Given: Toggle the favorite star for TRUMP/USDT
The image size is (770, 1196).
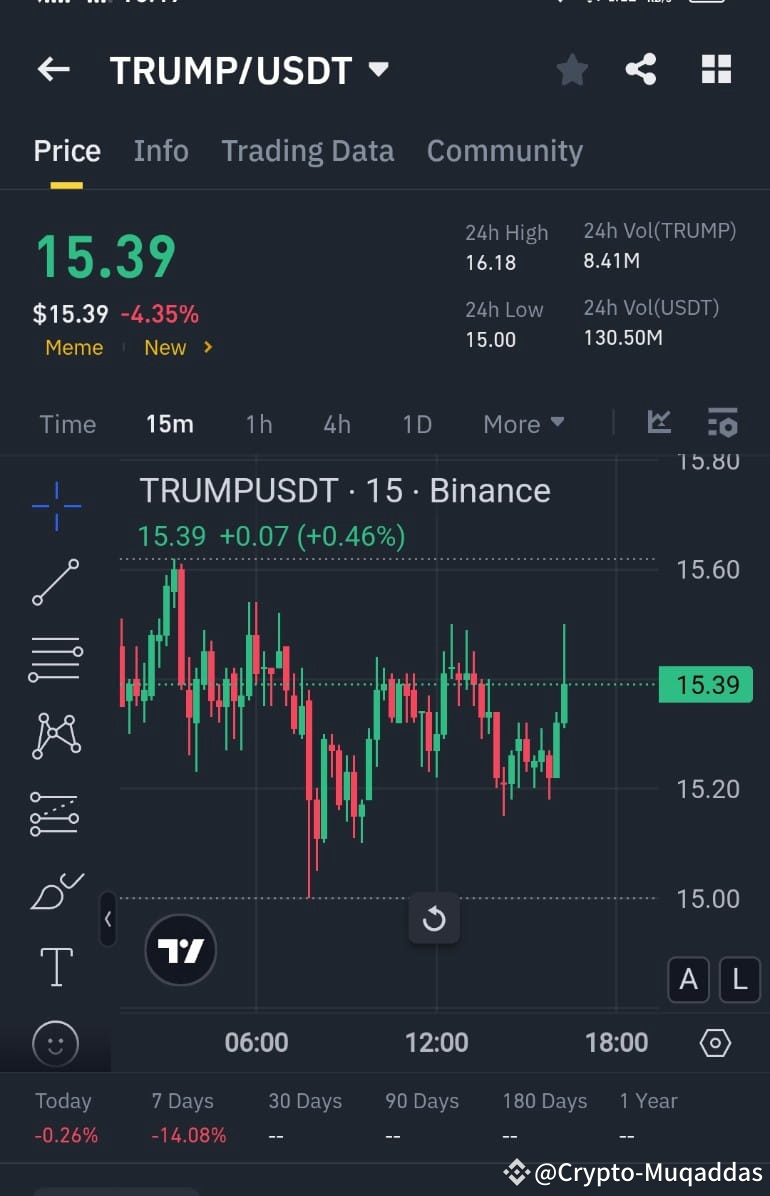Looking at the screenshot, I should point(572,69).
